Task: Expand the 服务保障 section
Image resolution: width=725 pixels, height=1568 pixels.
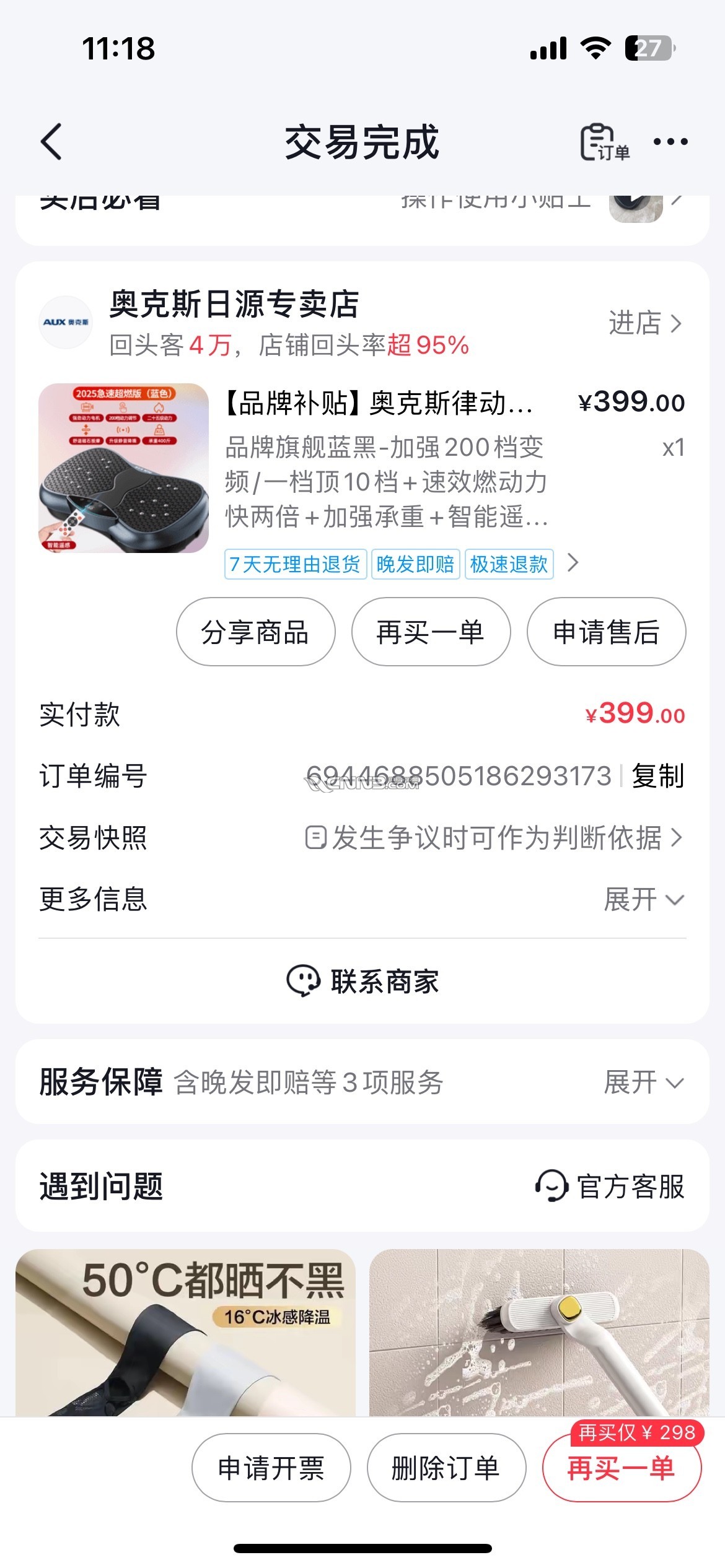Action: click(644, 1082)
